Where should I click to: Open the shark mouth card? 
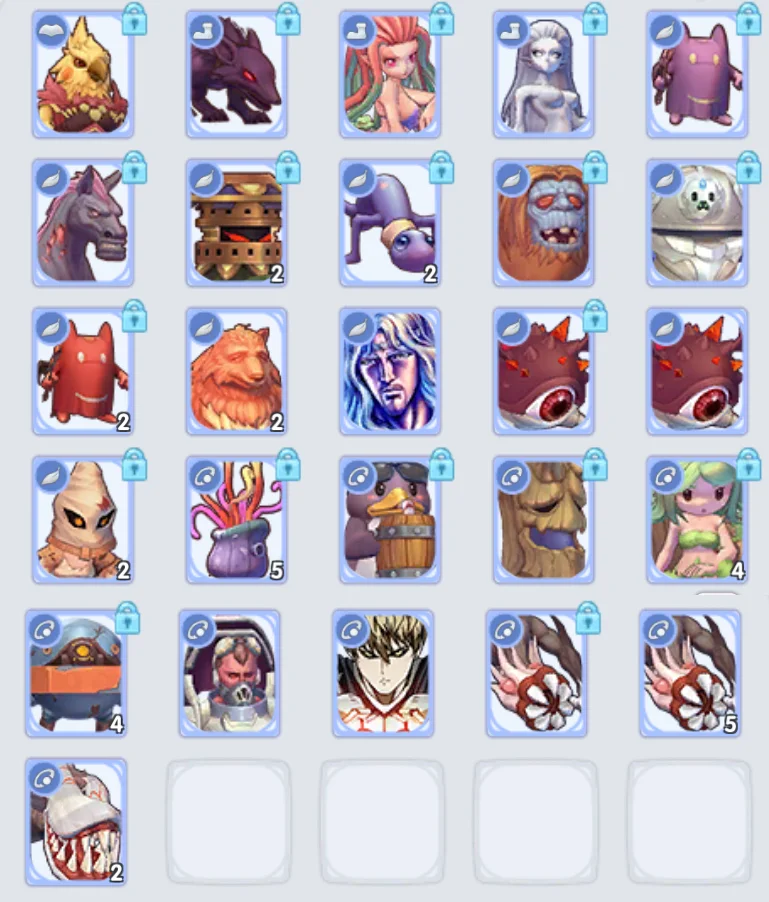(x=76, y=821)
